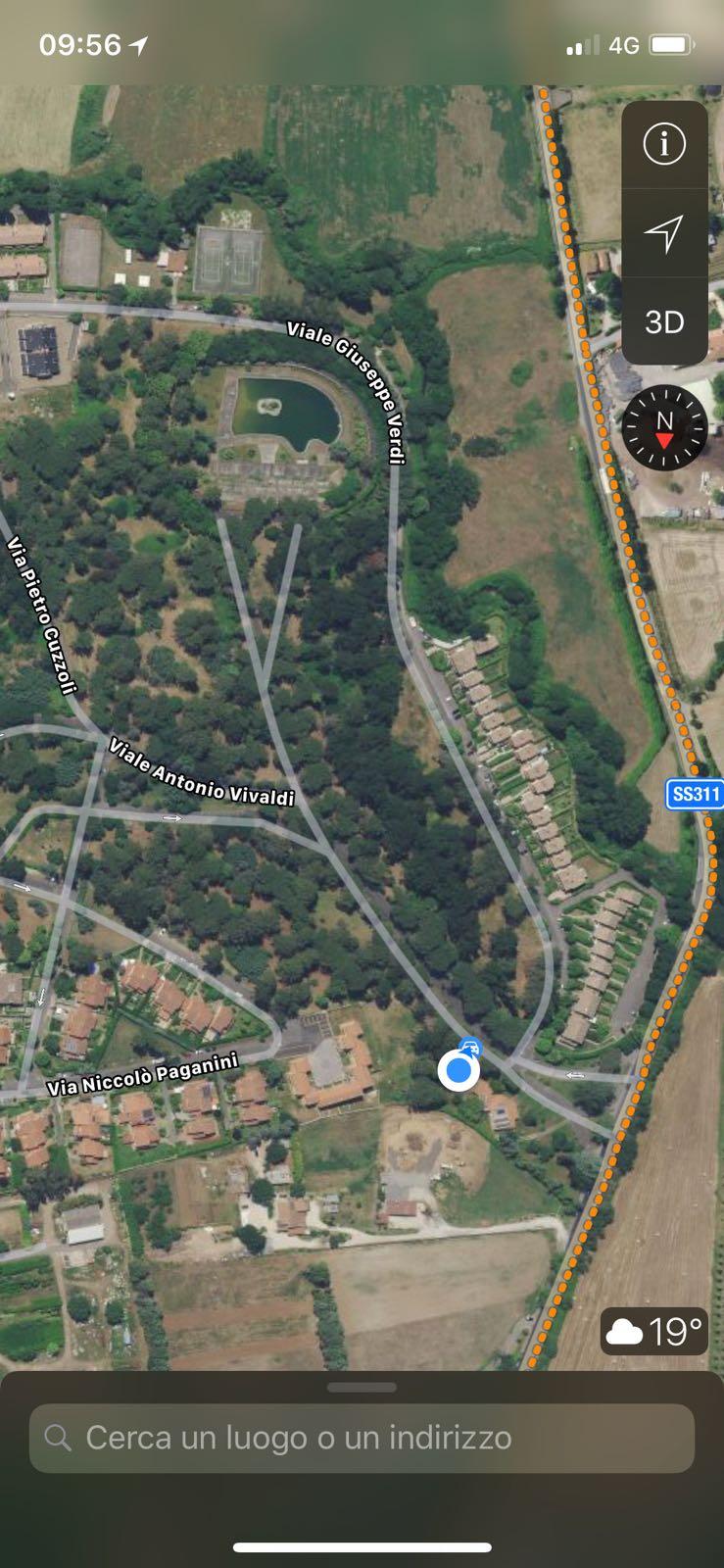Switch the map to 3D view
Screen dimensions: 724x1568
[664, 321]
